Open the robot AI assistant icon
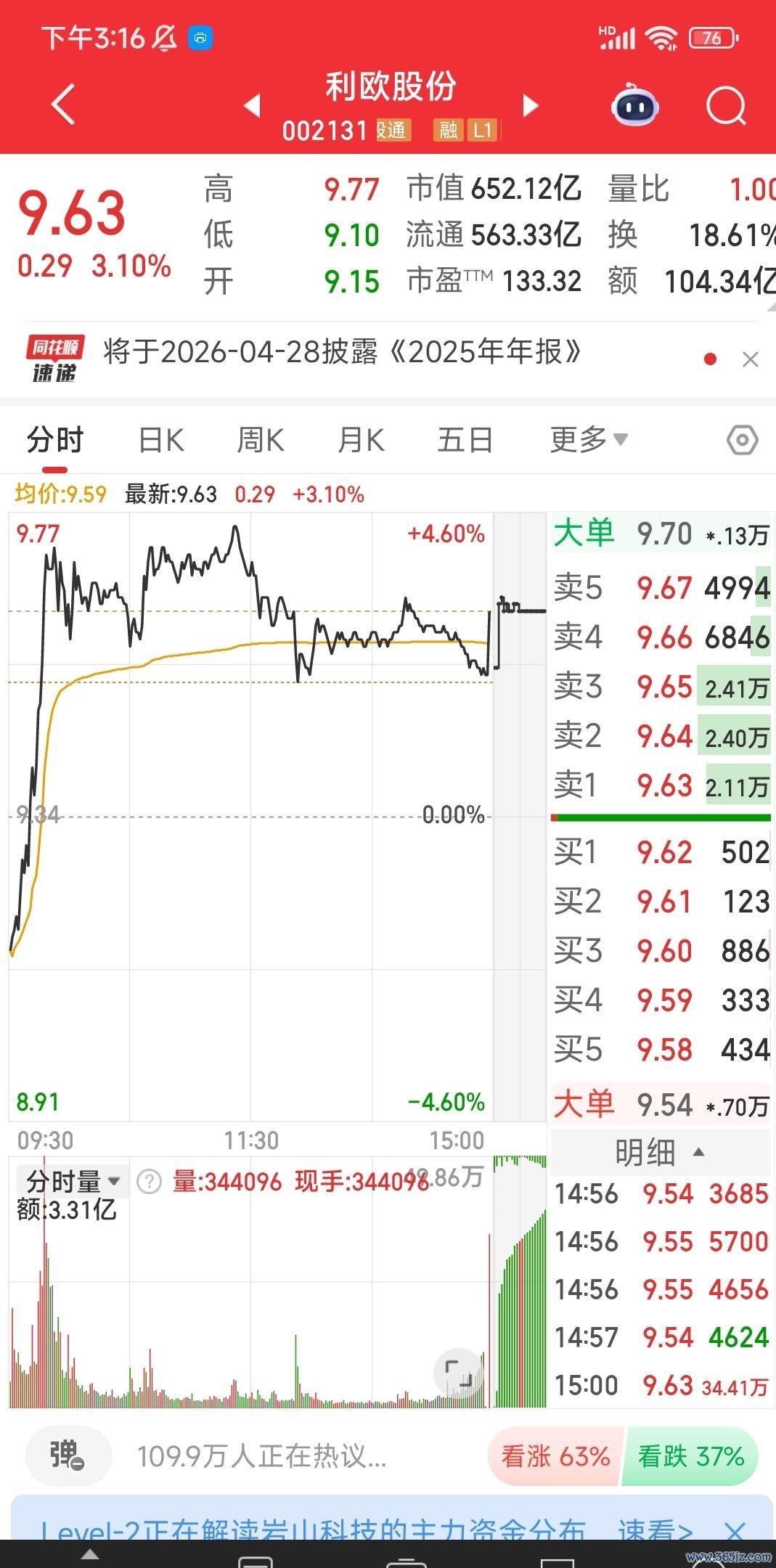The image size is (776, 1568). point(635,106)
